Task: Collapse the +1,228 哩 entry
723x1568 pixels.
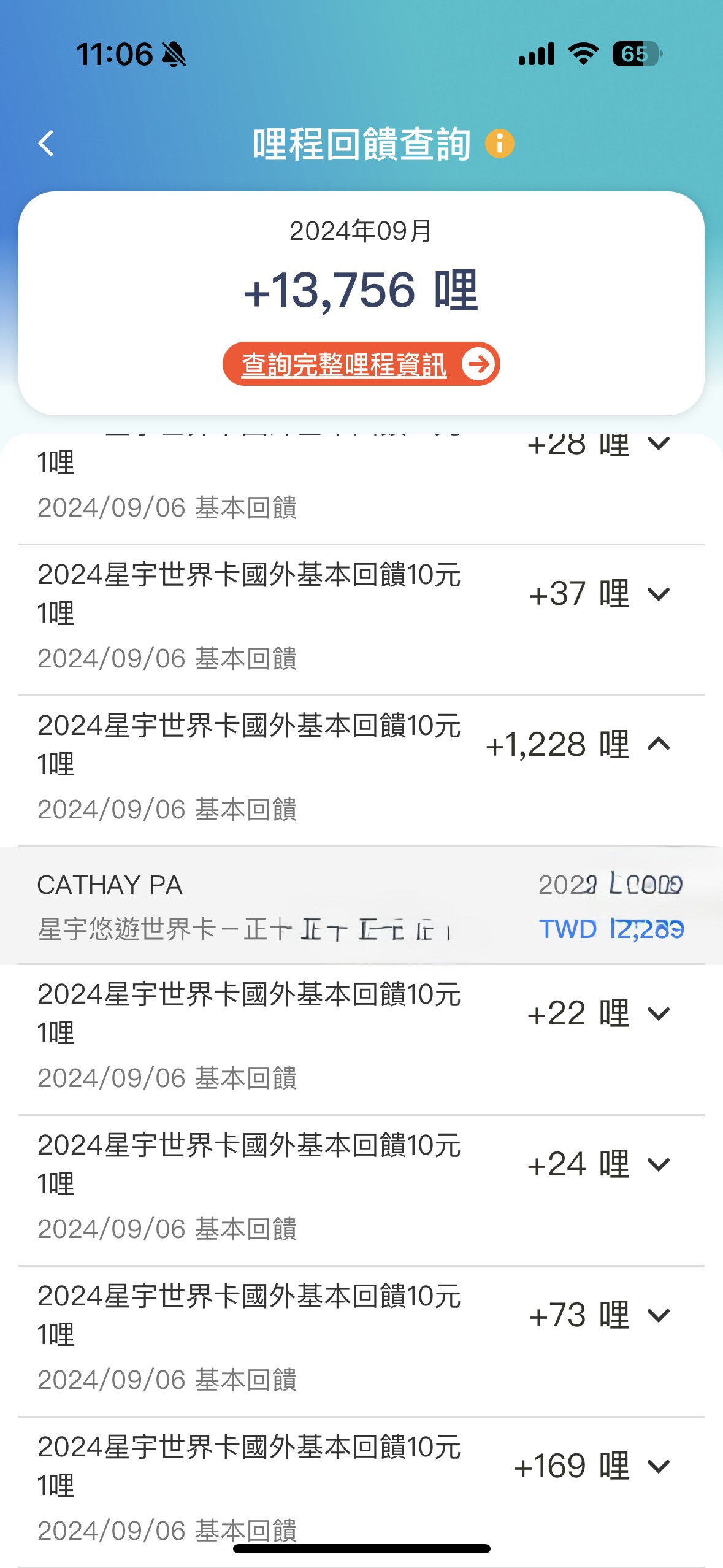Action: coord(659,744)
